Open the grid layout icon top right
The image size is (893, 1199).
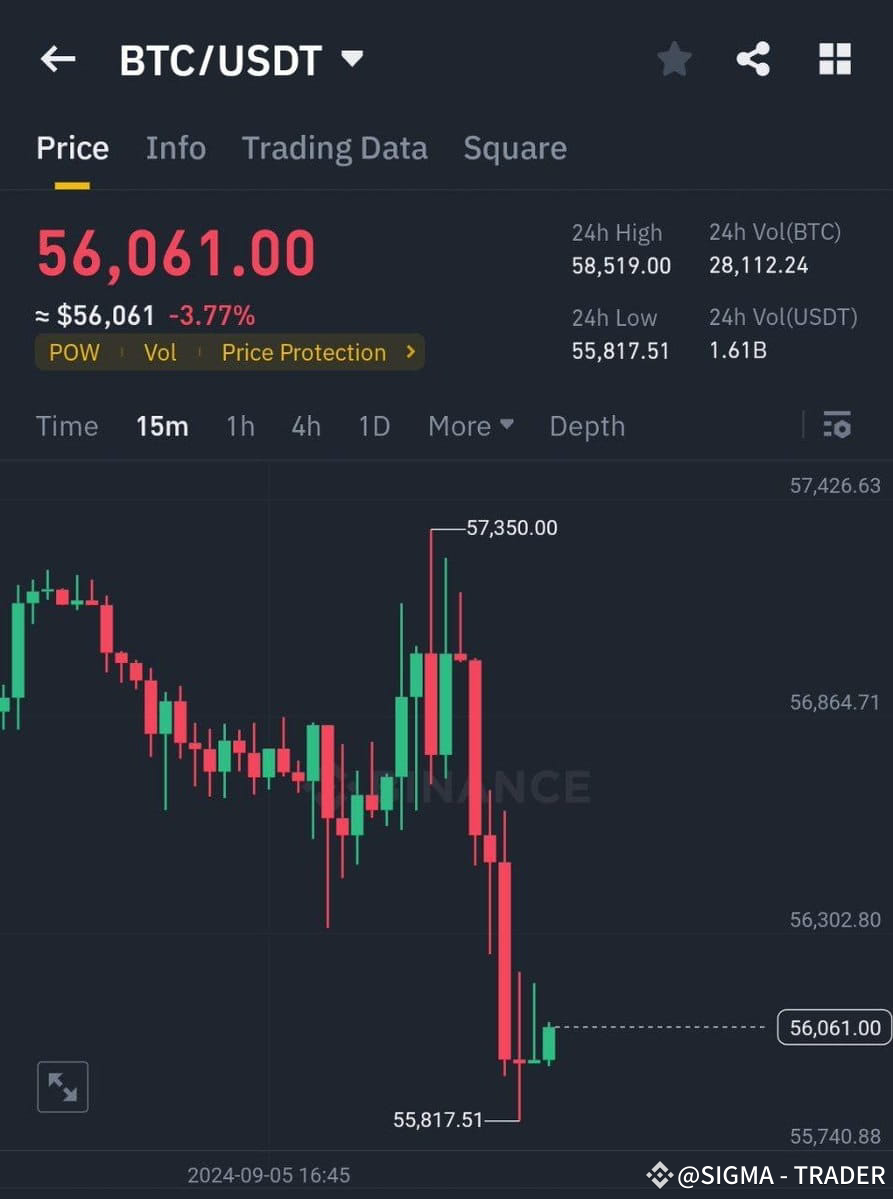(x=834, y=58)
